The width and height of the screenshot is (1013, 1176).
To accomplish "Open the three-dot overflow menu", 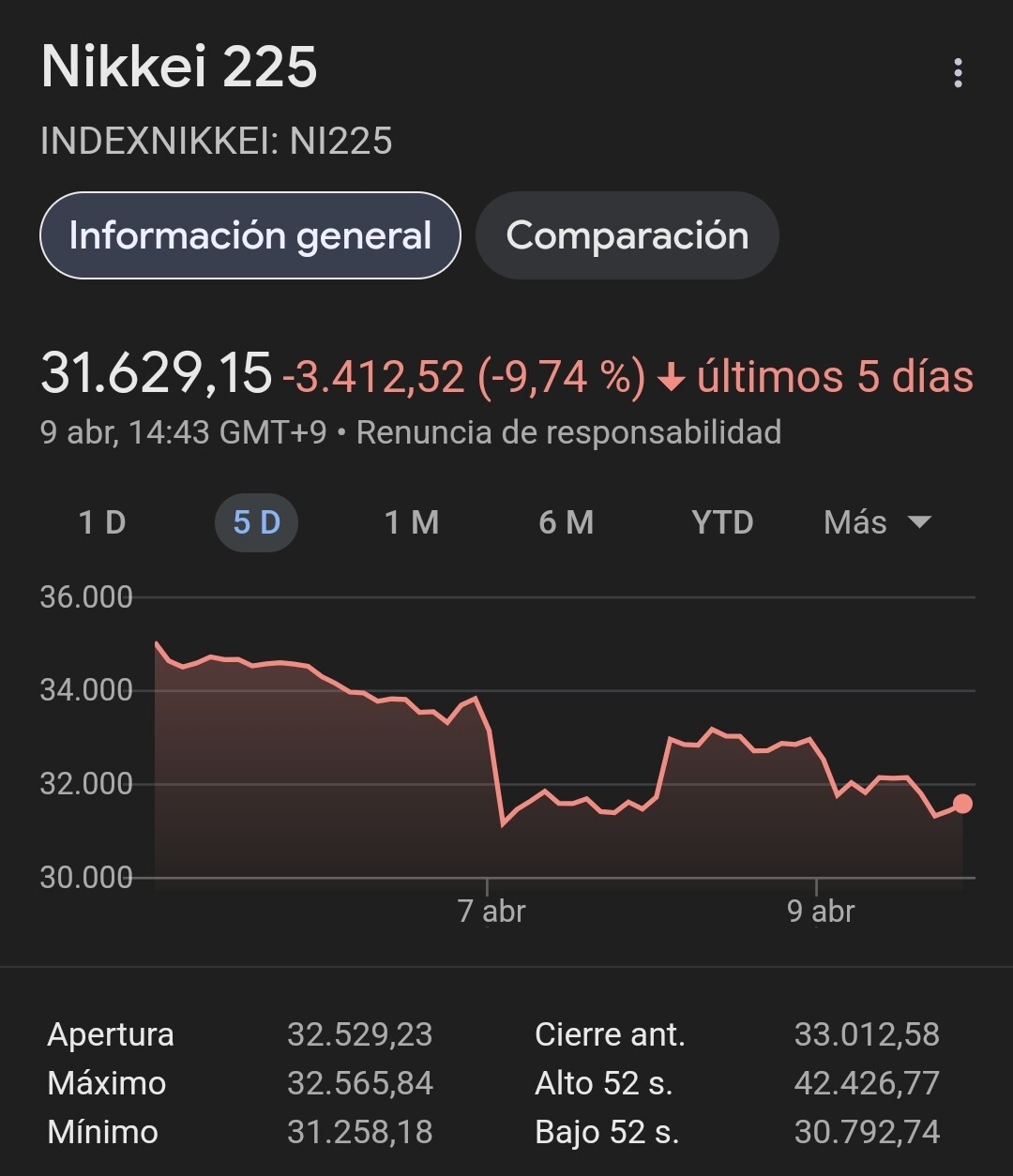I will 958,73.
